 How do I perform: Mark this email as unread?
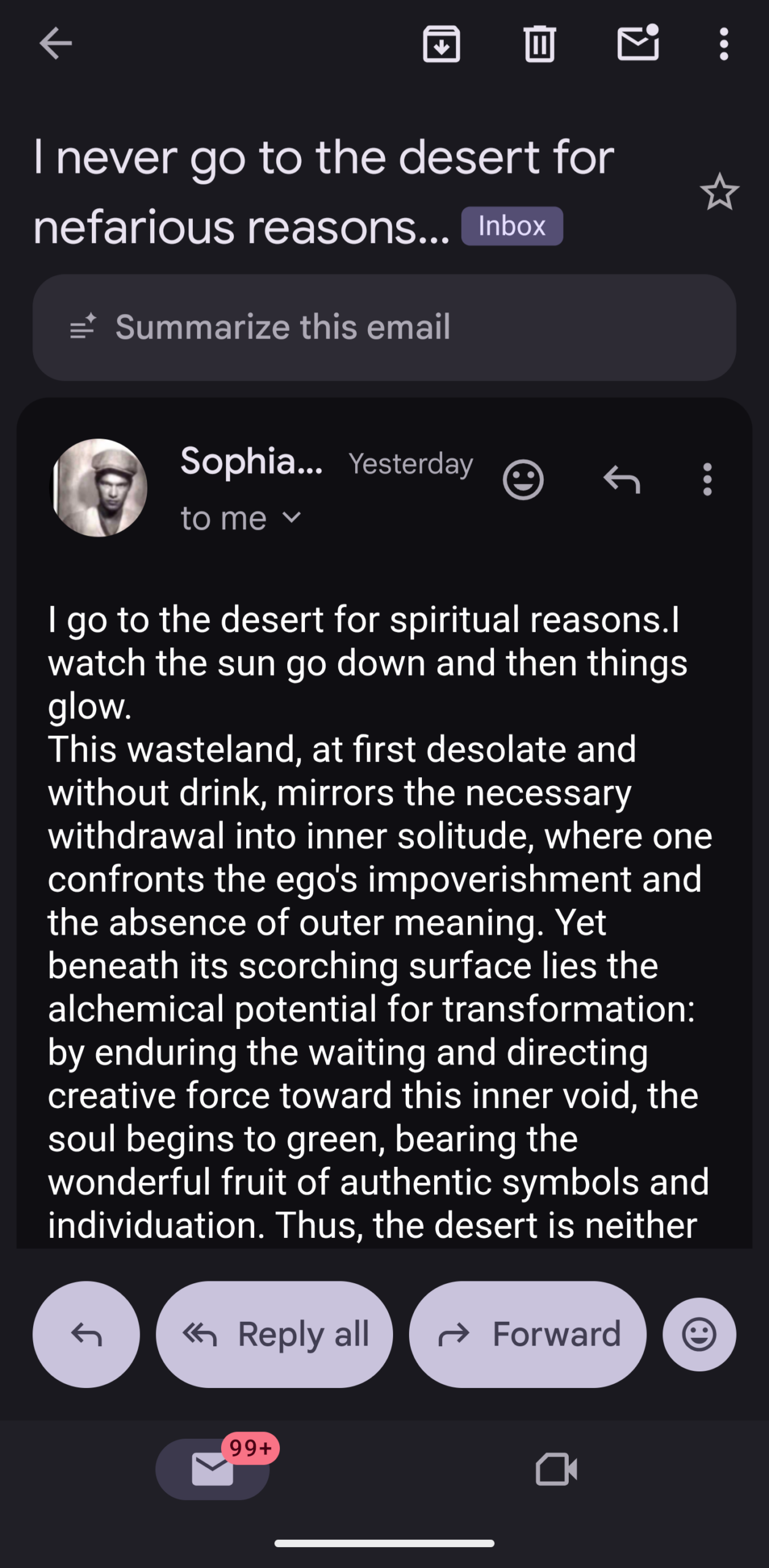pyautogui.click(x=637, y=44)
